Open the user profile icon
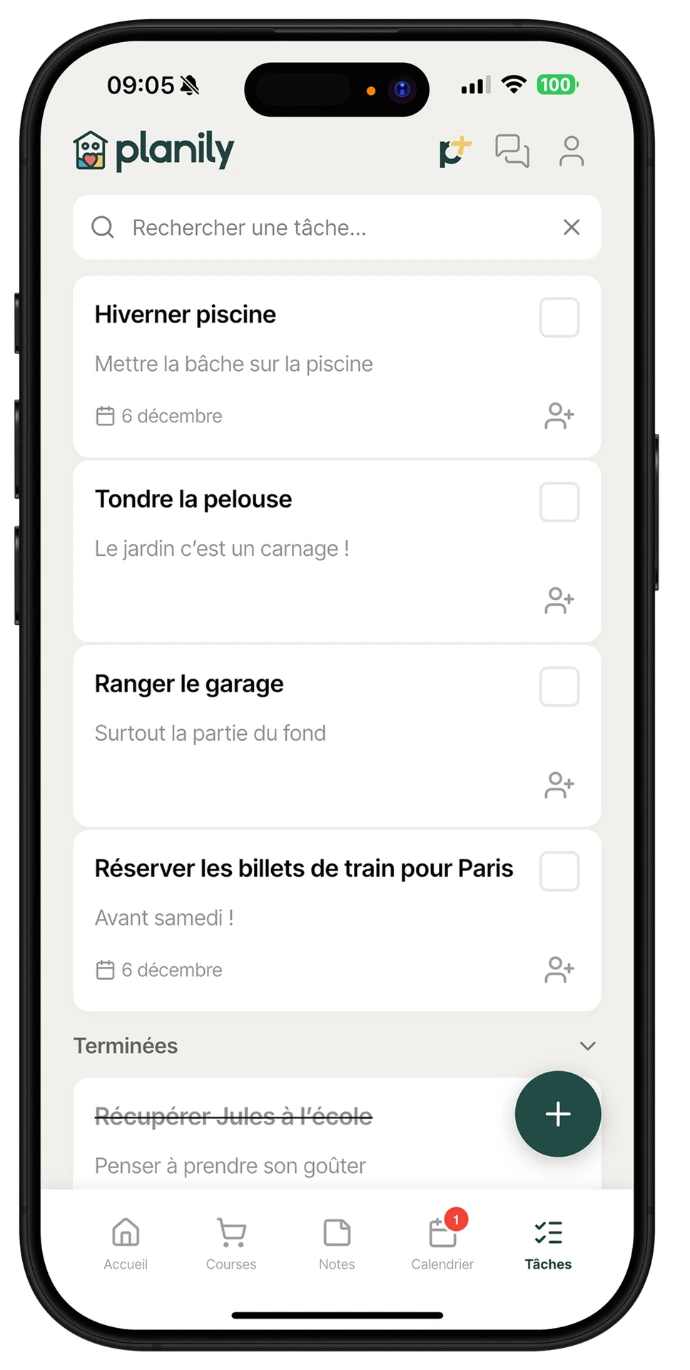 [571, 152]
